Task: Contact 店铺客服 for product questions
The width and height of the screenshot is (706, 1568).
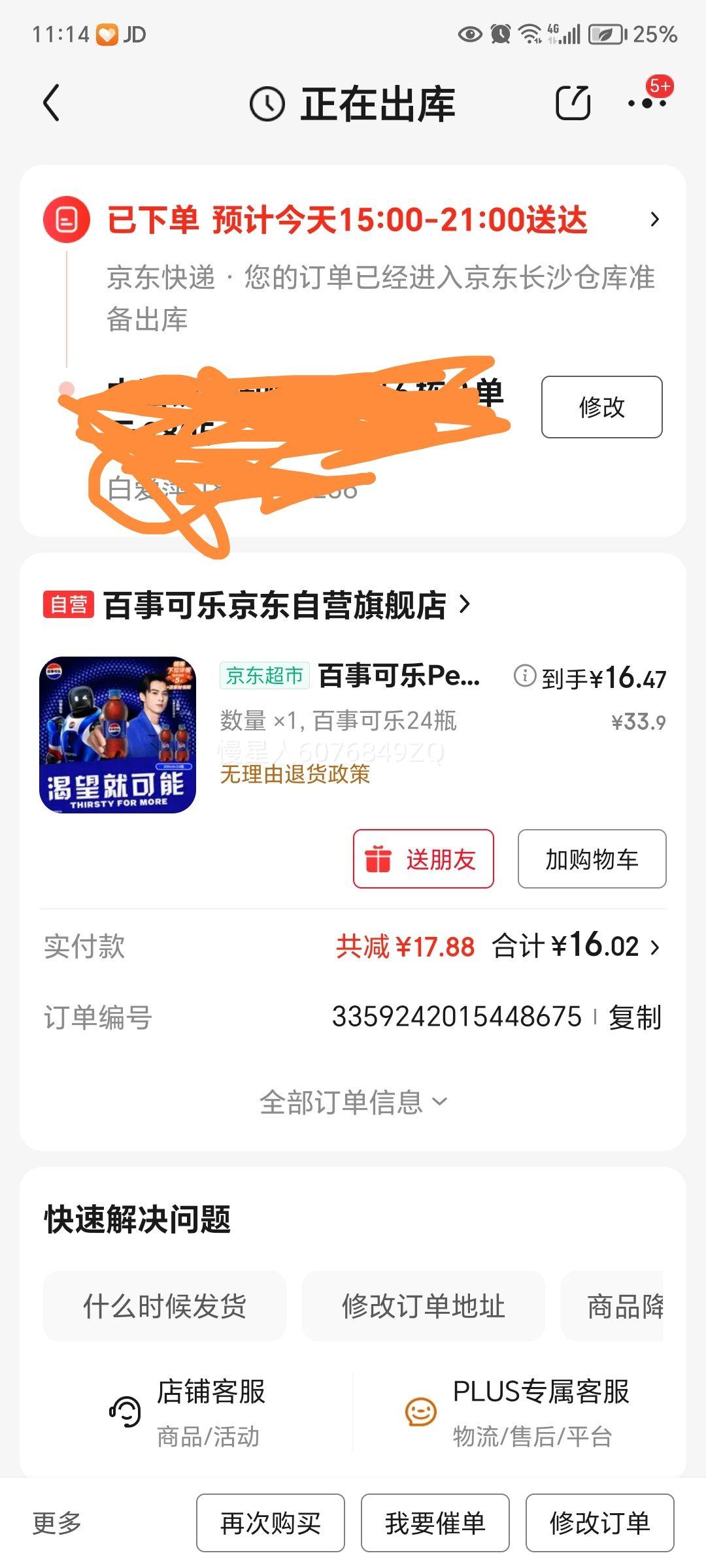Action: [190, 1413]
